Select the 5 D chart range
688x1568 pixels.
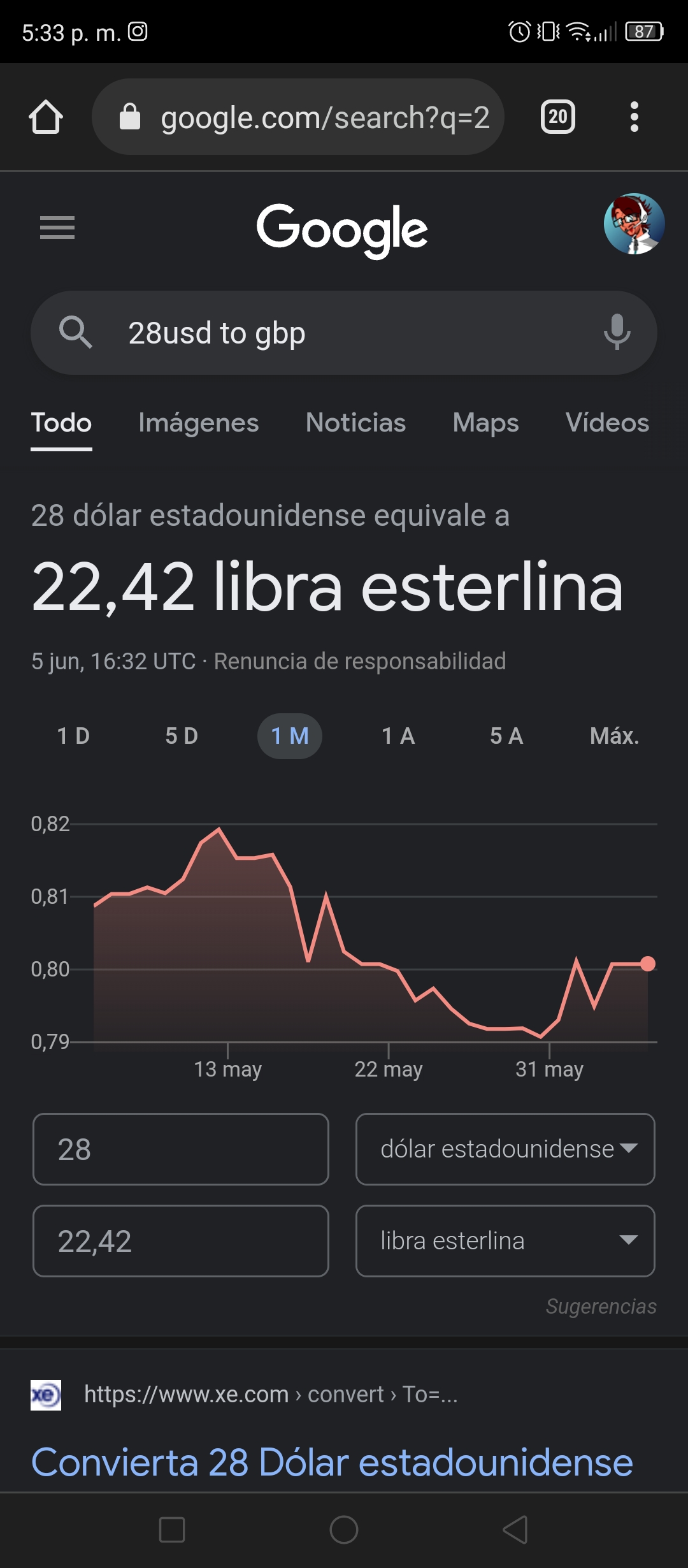[182, 736]
